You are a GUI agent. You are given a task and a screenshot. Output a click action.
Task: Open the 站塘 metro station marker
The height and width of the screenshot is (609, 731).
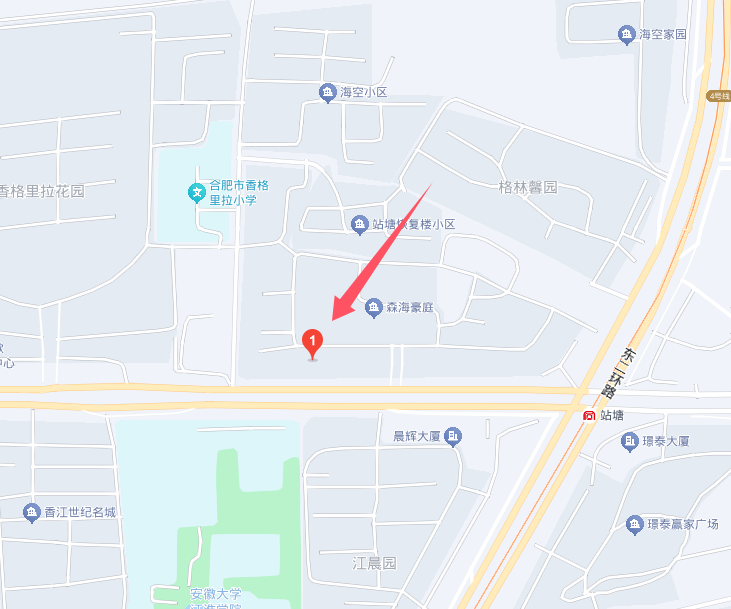(x=590, y=415)
